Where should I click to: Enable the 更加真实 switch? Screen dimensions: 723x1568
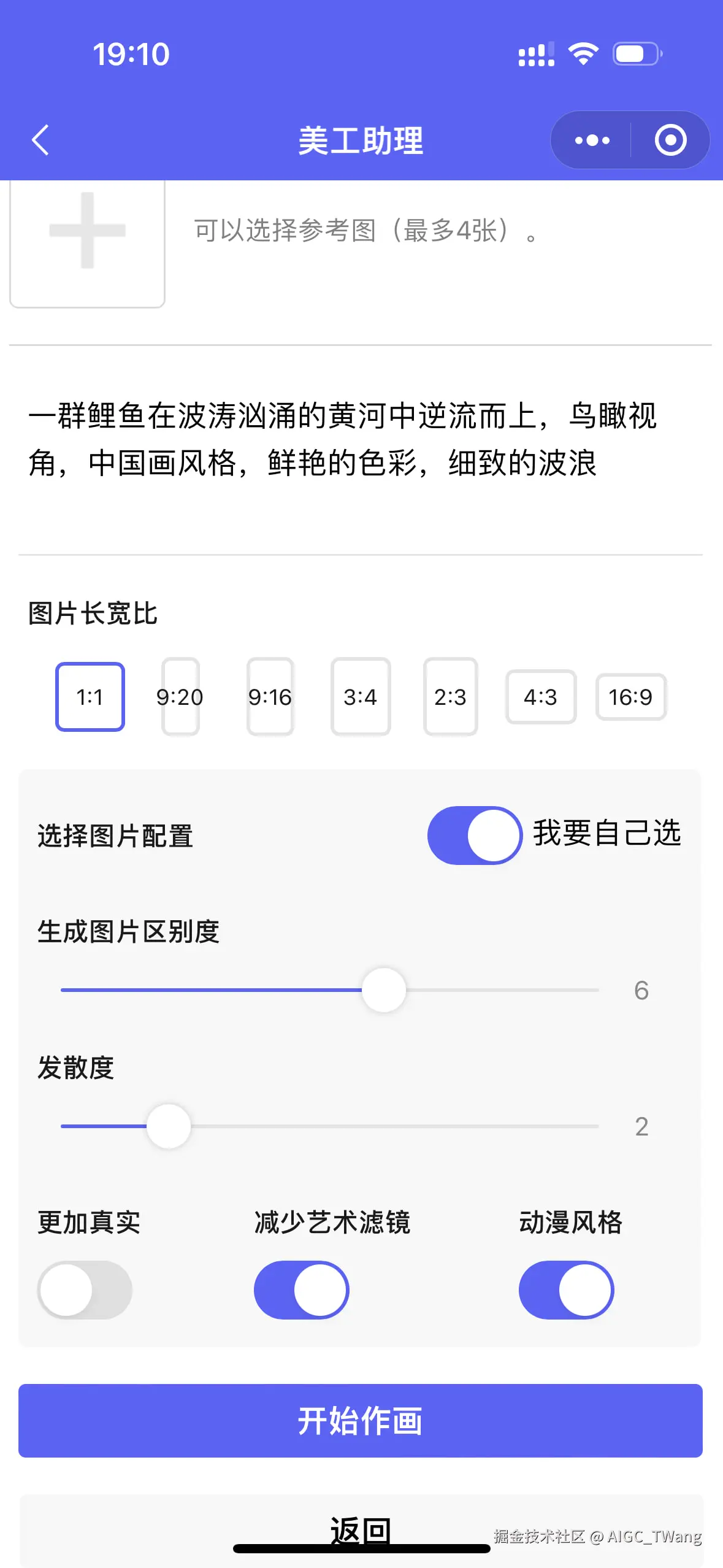coord(85,1289)
